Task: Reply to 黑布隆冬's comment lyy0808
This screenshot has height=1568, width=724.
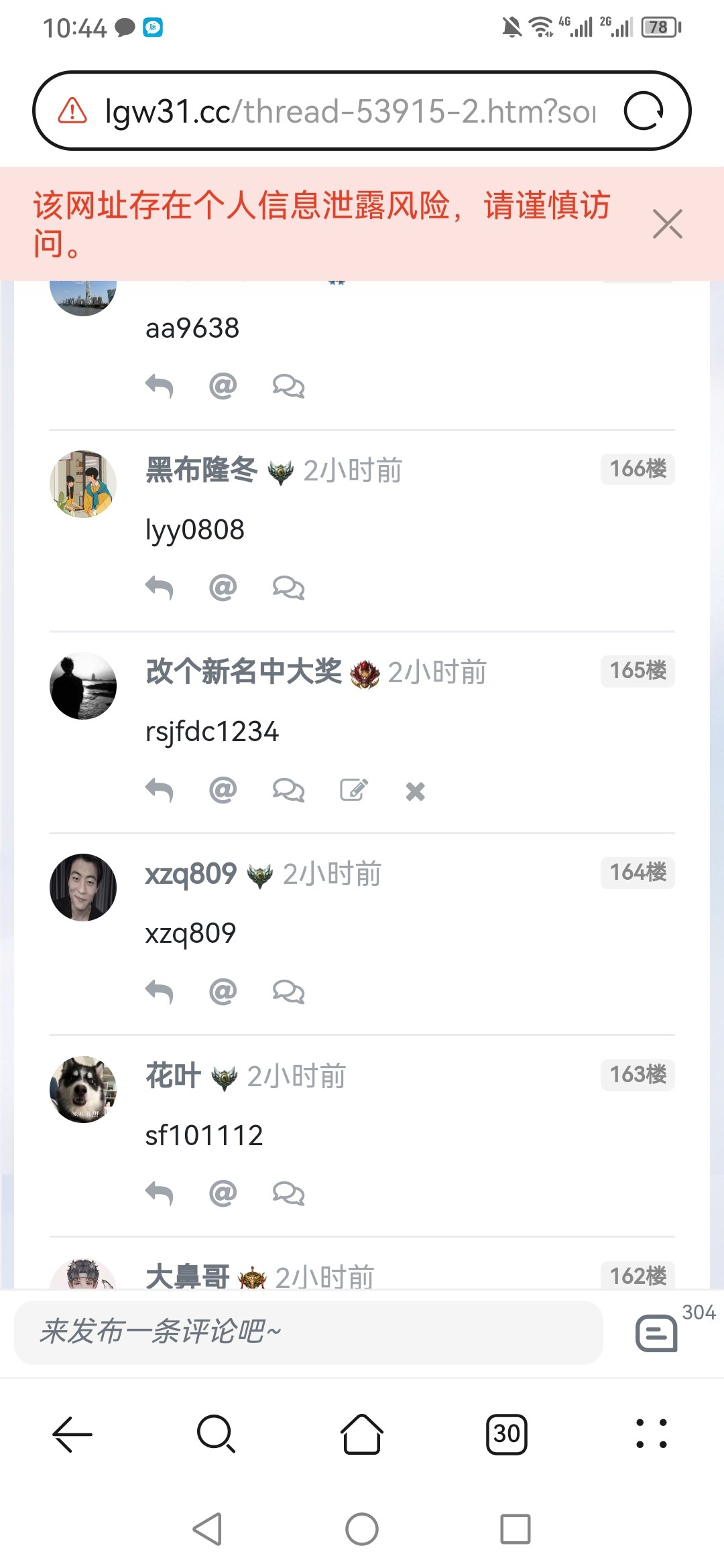Action: (x=160, y=588)
